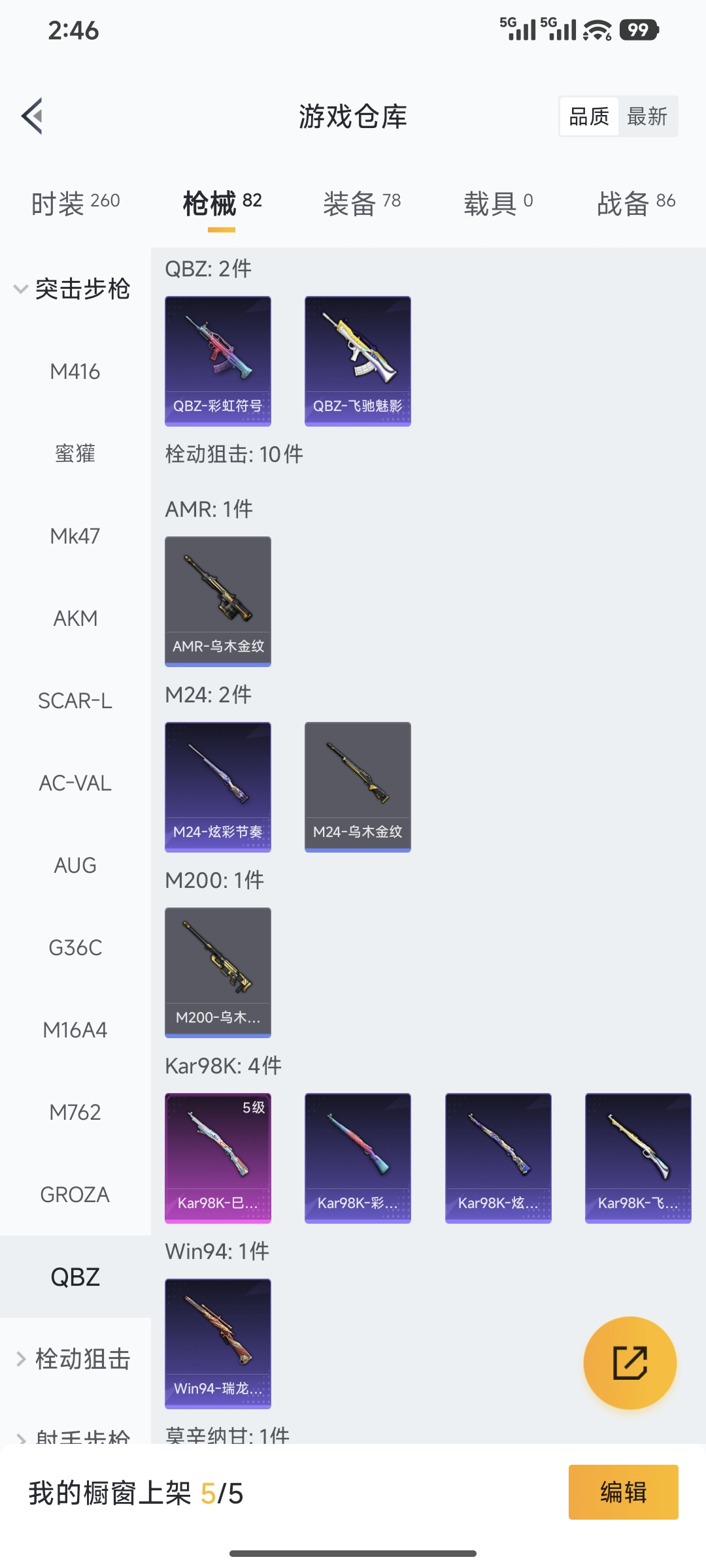Switch sort mode to 最新

coord(647,116)
